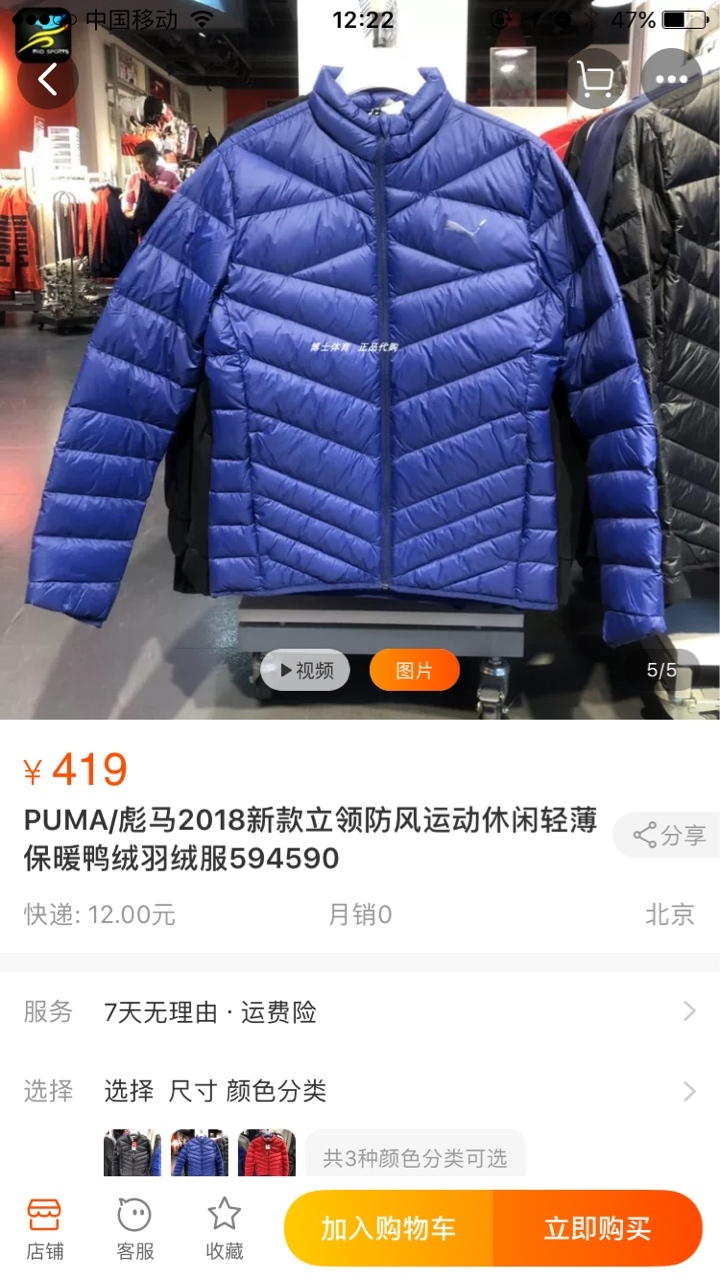Open the 服务 service details row
Image resolution: width=720 pixels, height=1280 pixels.
pos(360,1012)
